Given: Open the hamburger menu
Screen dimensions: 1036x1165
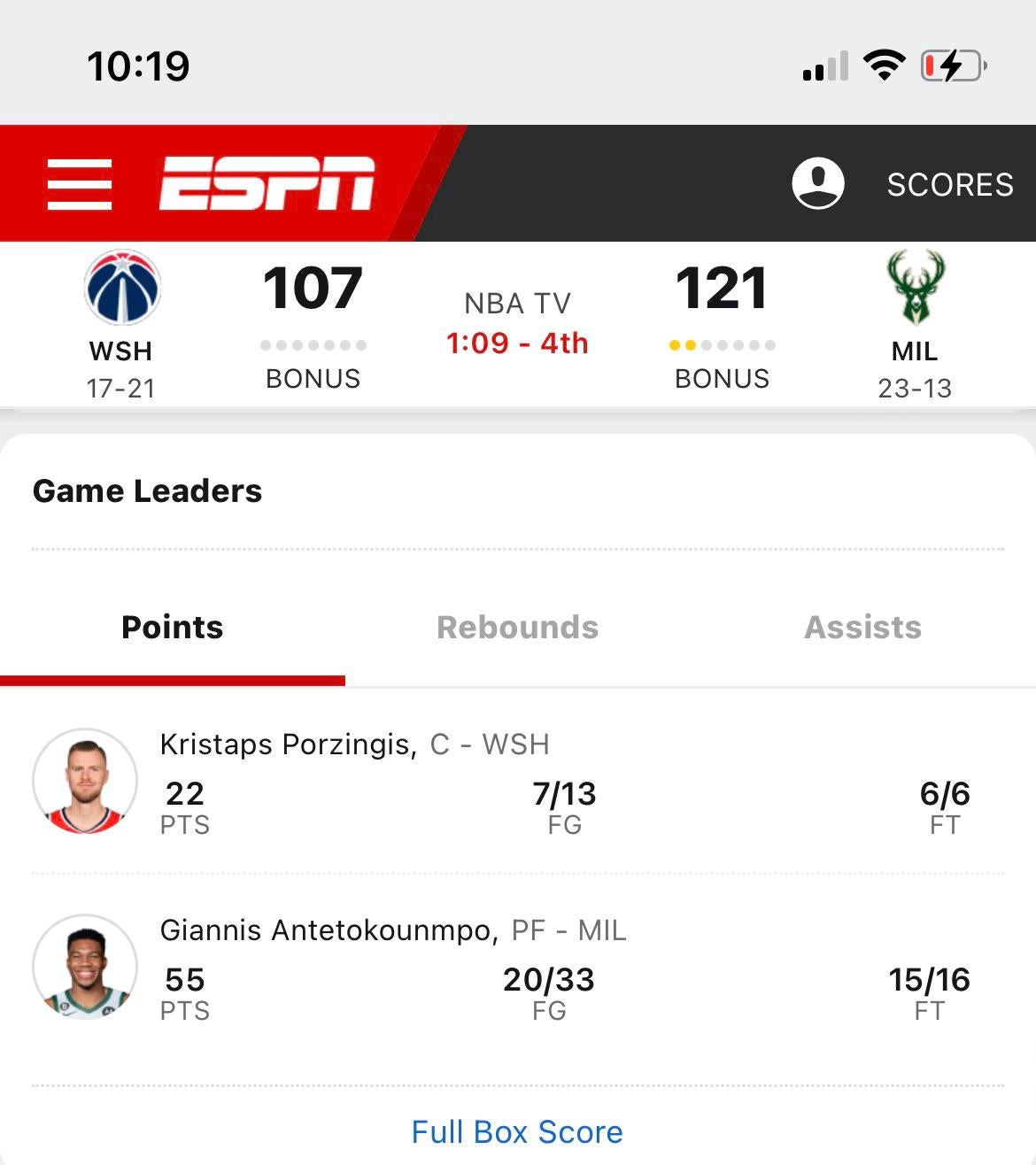Looking at the screenshot, I should (x=80, y=184).
